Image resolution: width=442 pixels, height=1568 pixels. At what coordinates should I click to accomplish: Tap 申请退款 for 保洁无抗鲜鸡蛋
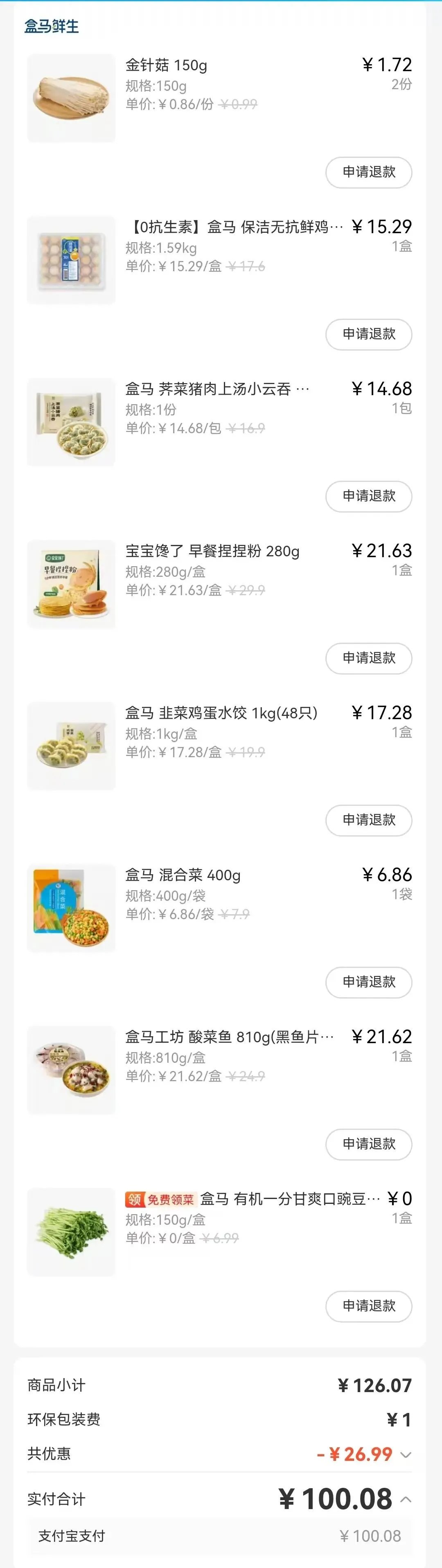(368, 334)
